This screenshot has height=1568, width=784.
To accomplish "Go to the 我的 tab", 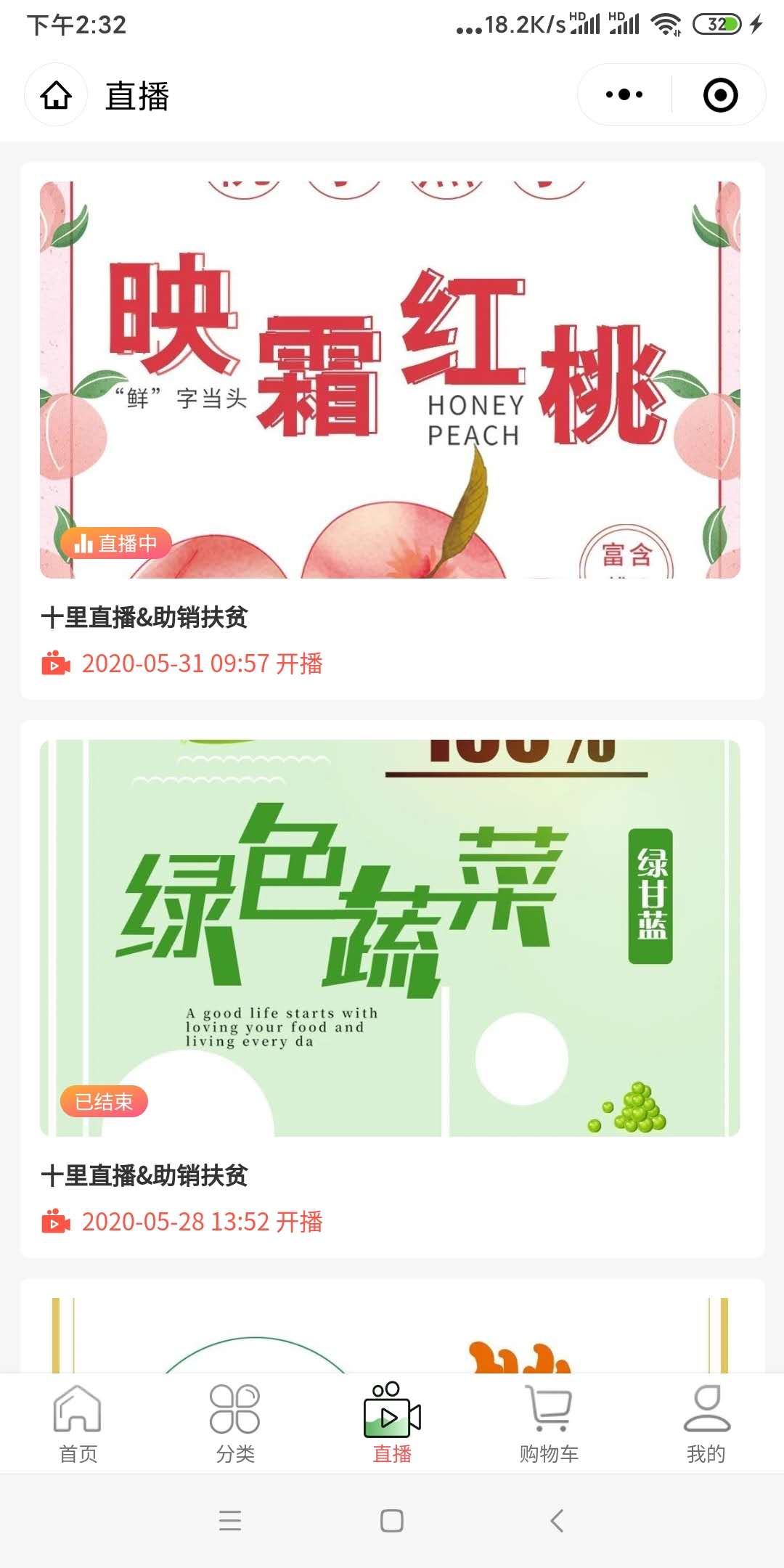I will click(706, 1424).
